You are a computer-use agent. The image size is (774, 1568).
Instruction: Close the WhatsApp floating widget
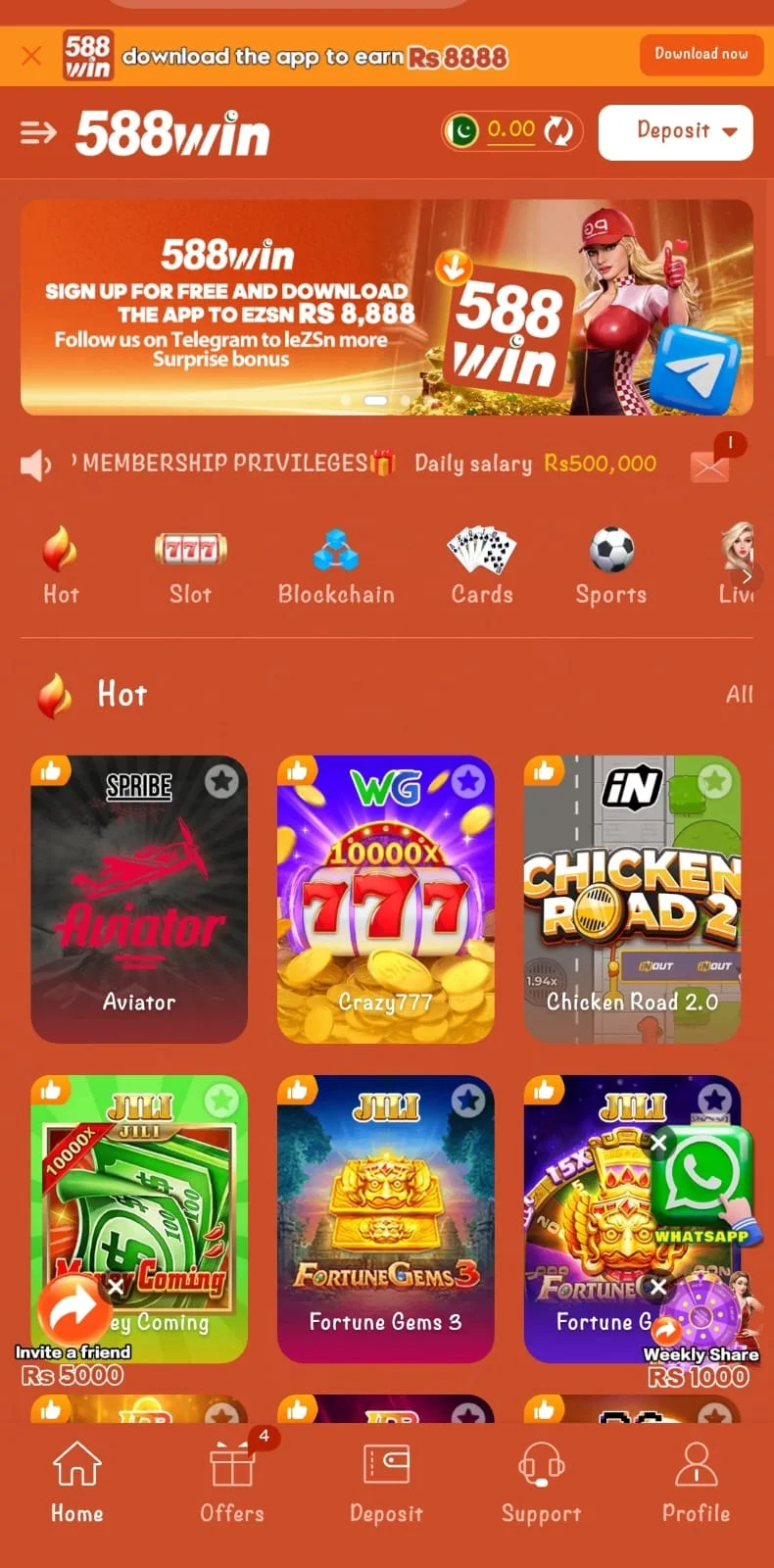(659, 1143)
